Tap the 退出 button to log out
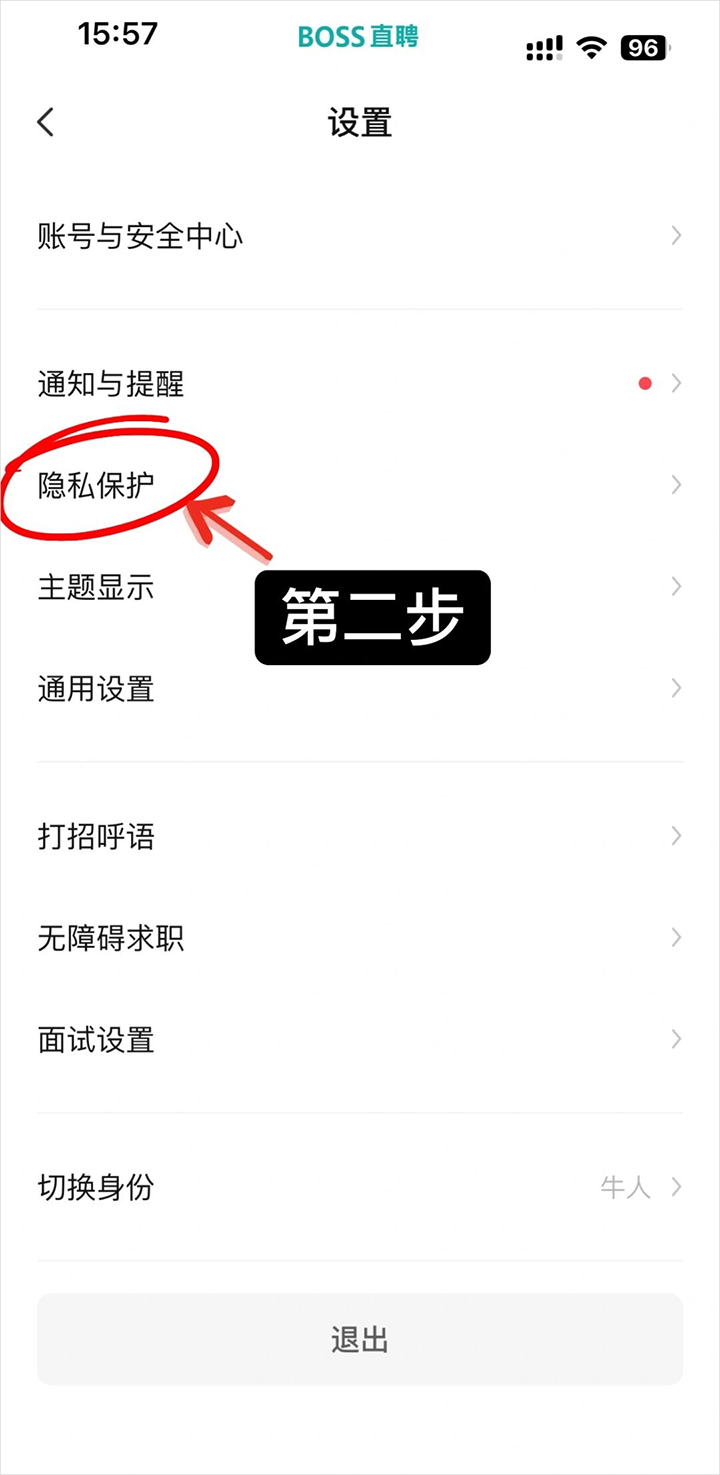Image resolution: width=720 pixels, height=1475 pixels. 360,1339
